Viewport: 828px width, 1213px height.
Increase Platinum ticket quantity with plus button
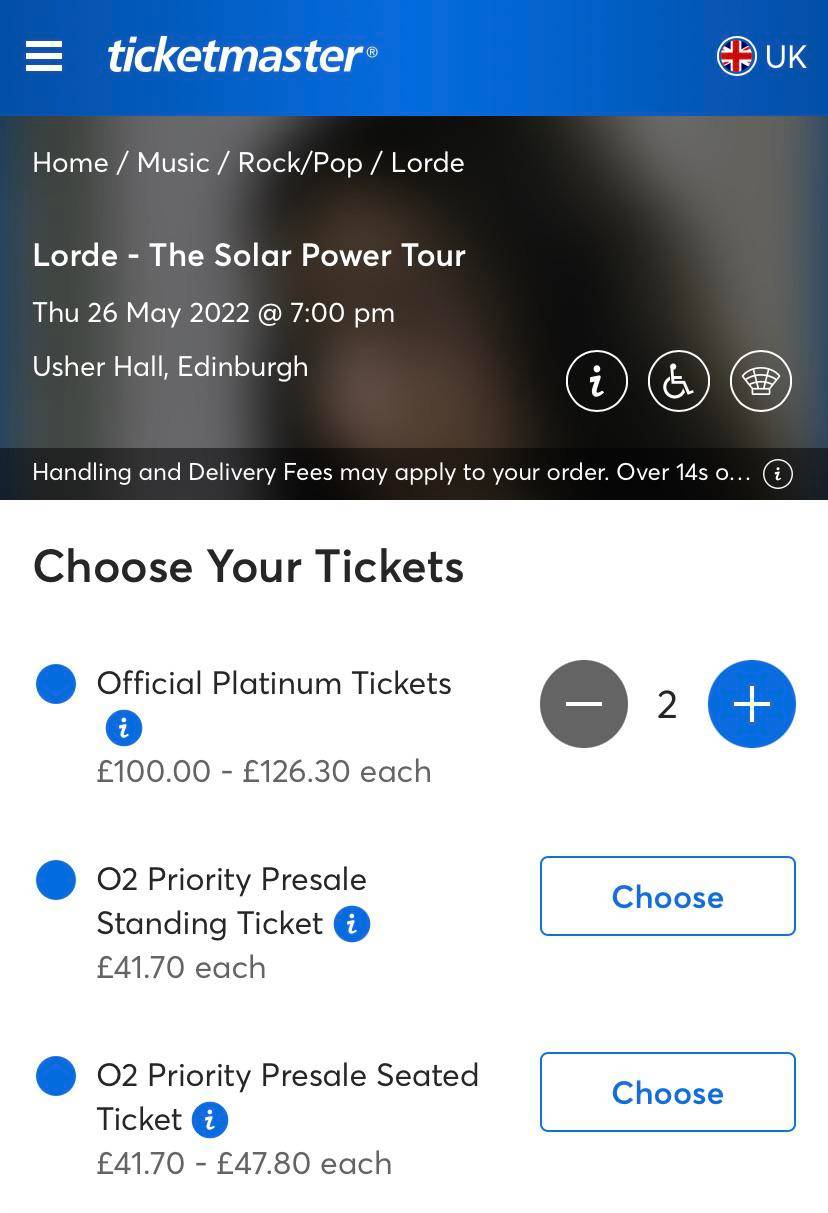(x=751, y=703)
